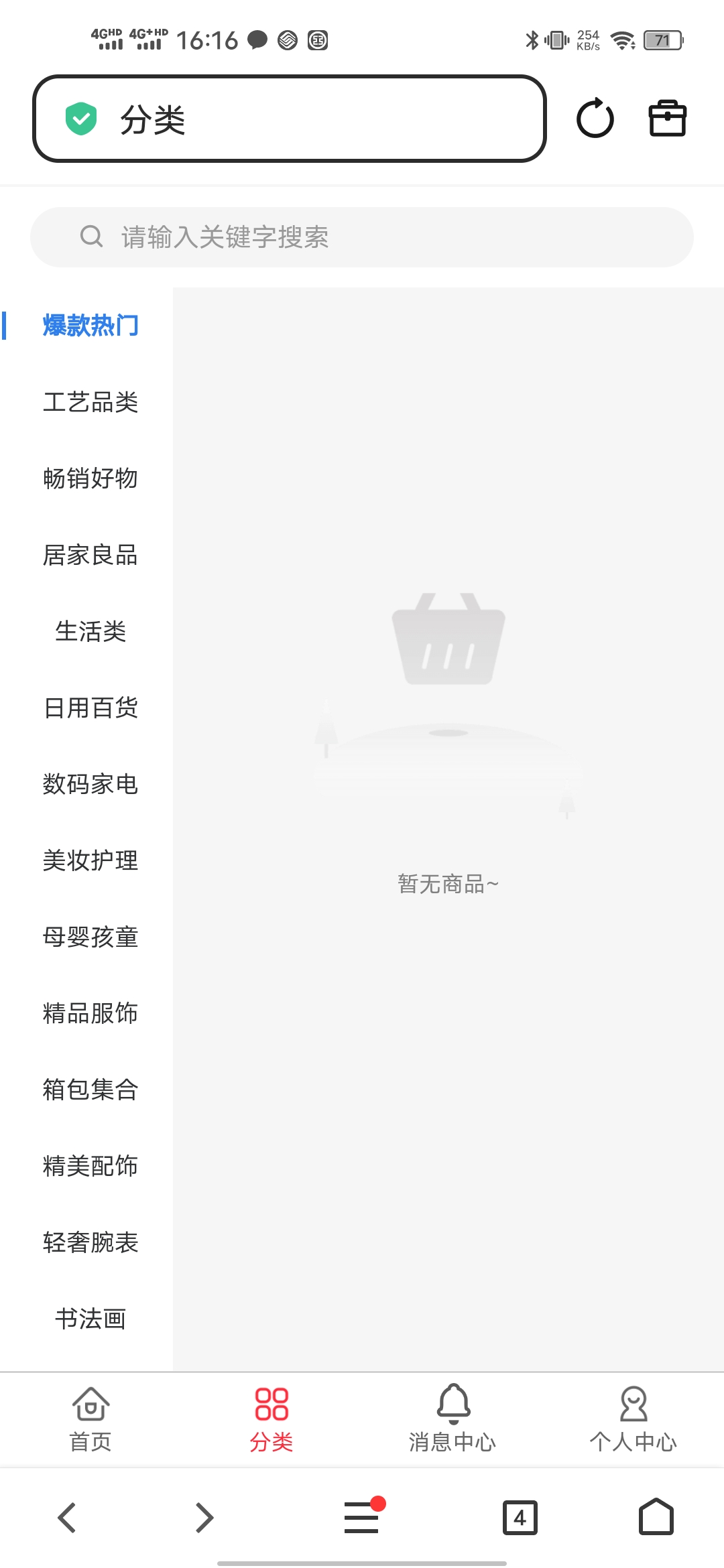Screen dimensions: 724x1568
Task: Switch to 居家良品 category
Action: [90, 555]
